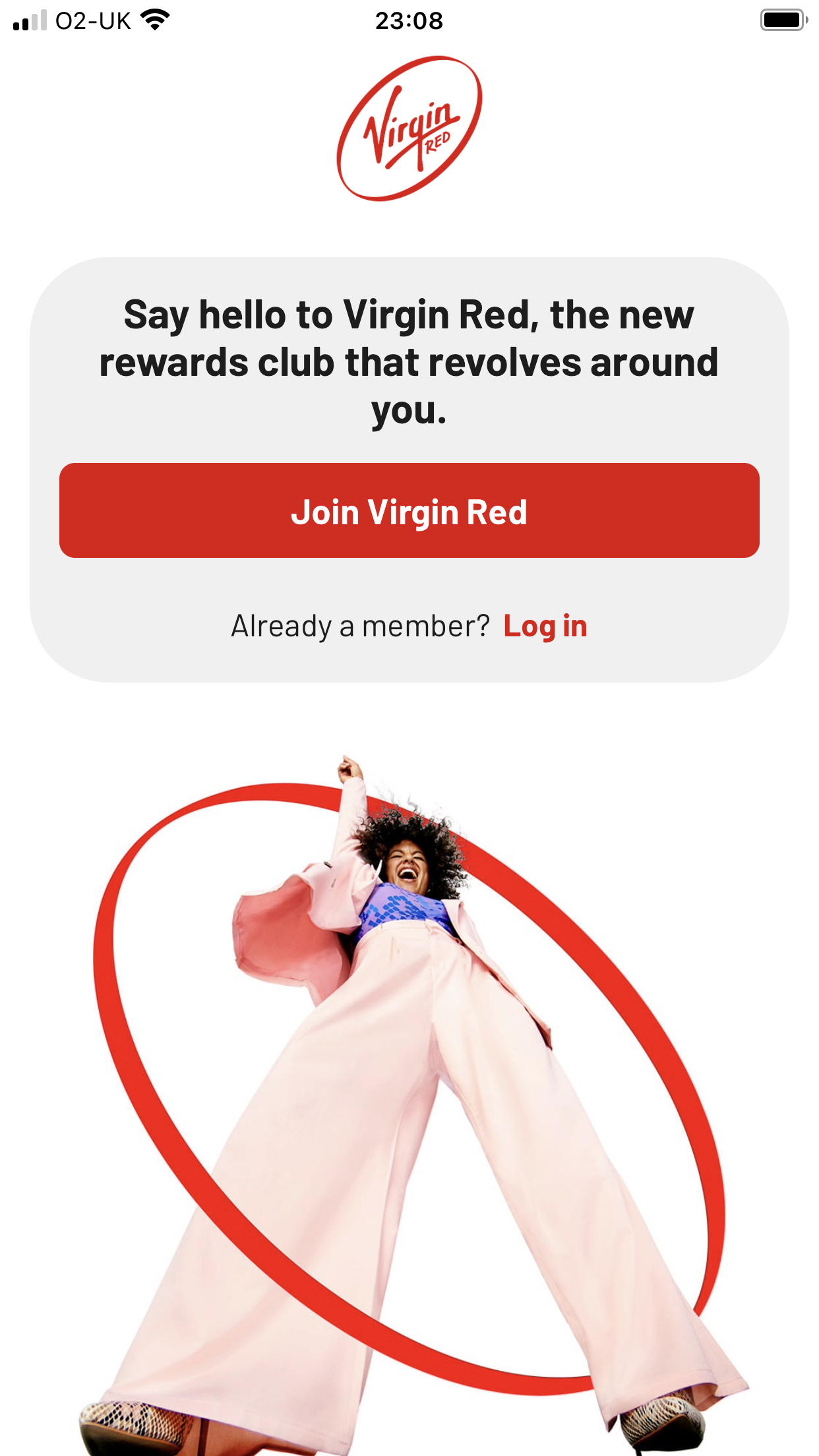The image size is (819, 1456).
Task: Select the welcome headline text
Action: (x=409, y=361)
